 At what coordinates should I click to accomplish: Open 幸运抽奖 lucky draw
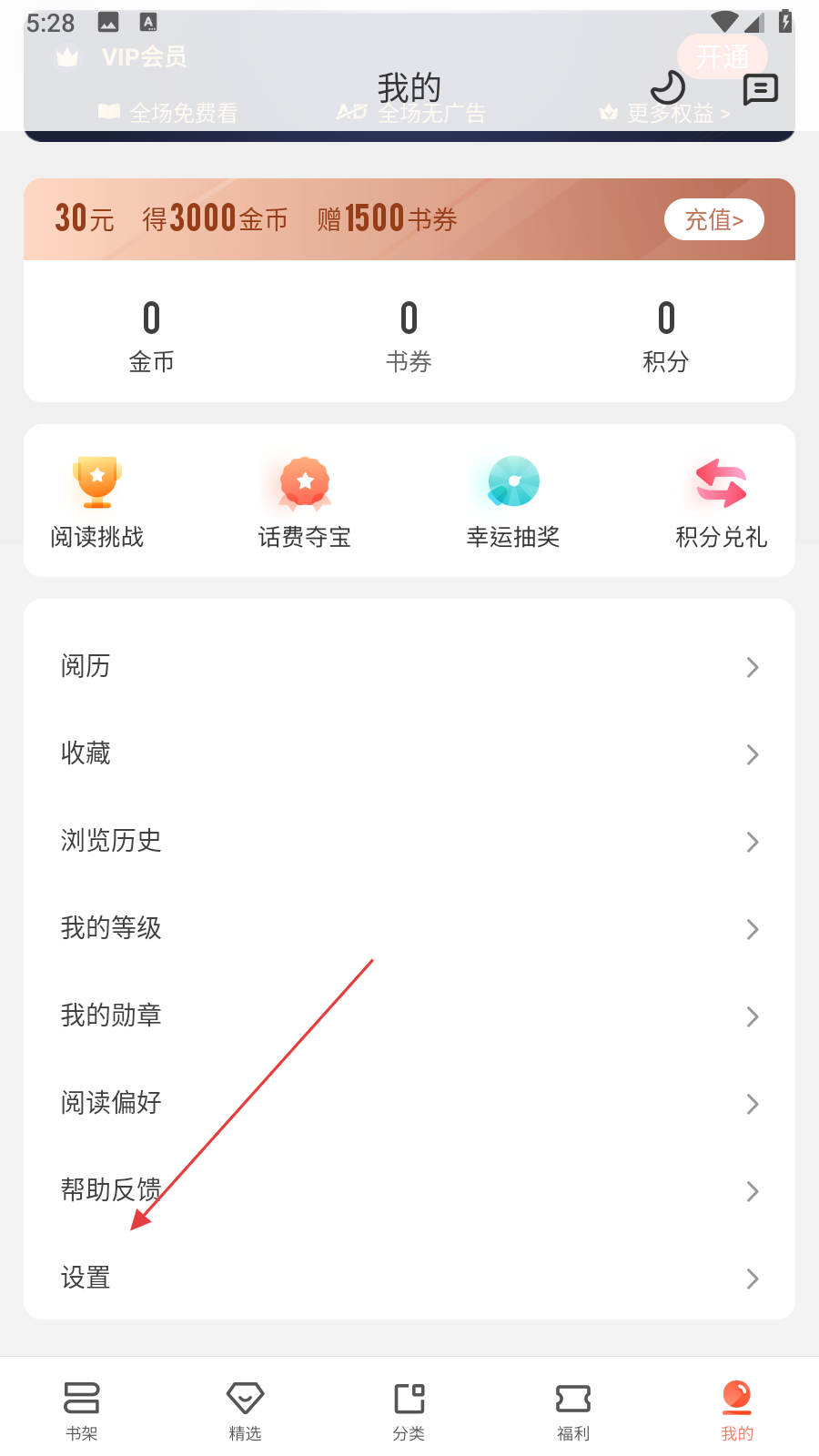coord(513,501)
